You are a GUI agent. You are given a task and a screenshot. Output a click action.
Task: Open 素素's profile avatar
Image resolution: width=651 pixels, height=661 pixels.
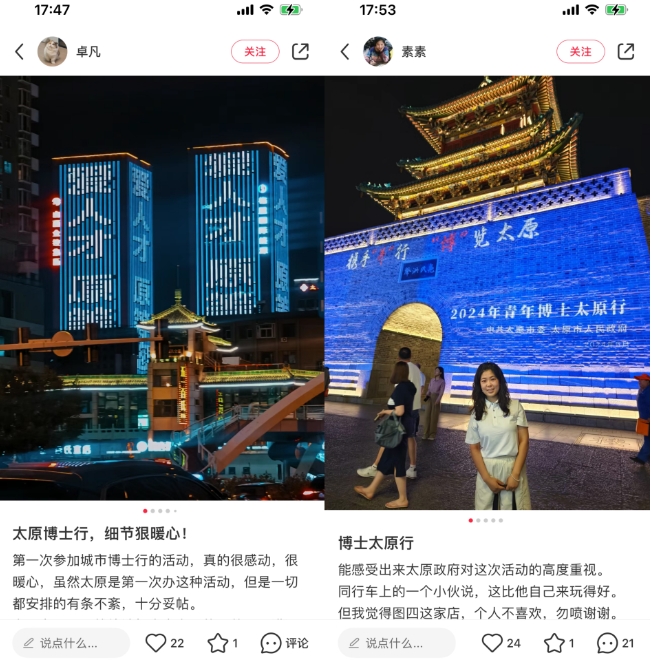click(378, 52)
